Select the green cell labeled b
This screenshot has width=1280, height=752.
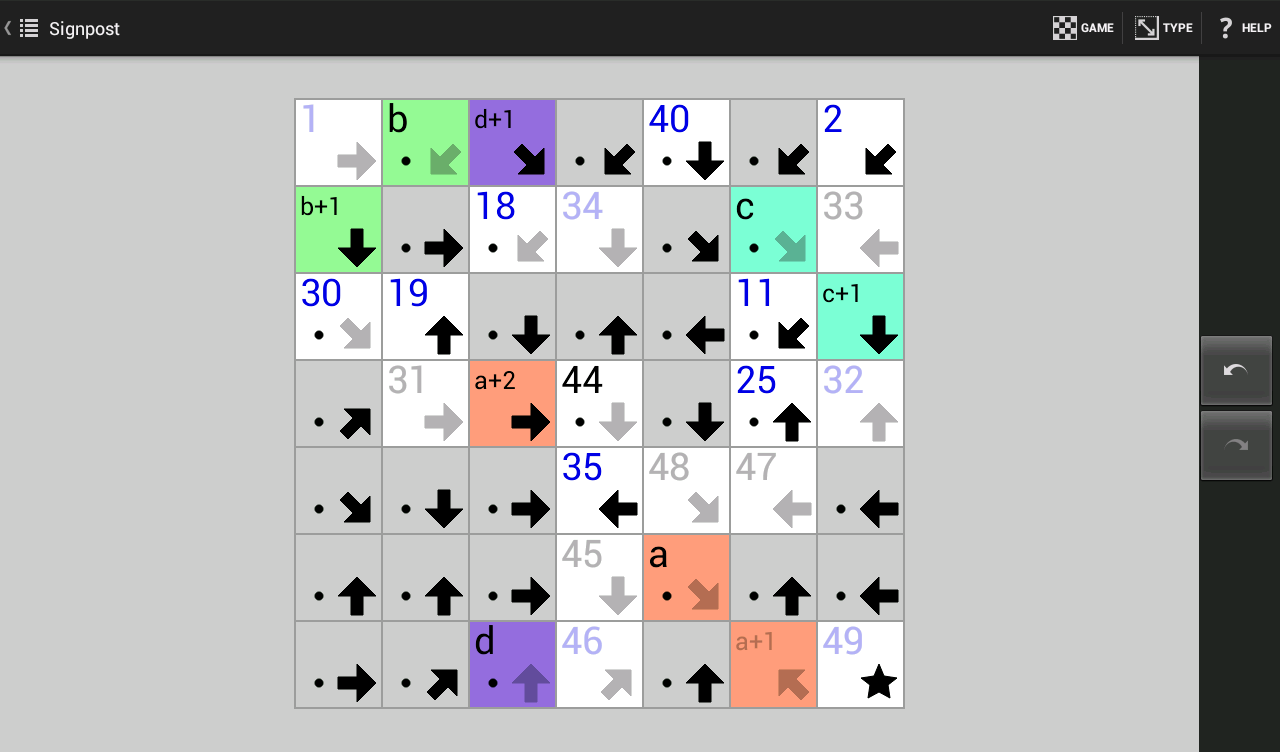(425, 142)
